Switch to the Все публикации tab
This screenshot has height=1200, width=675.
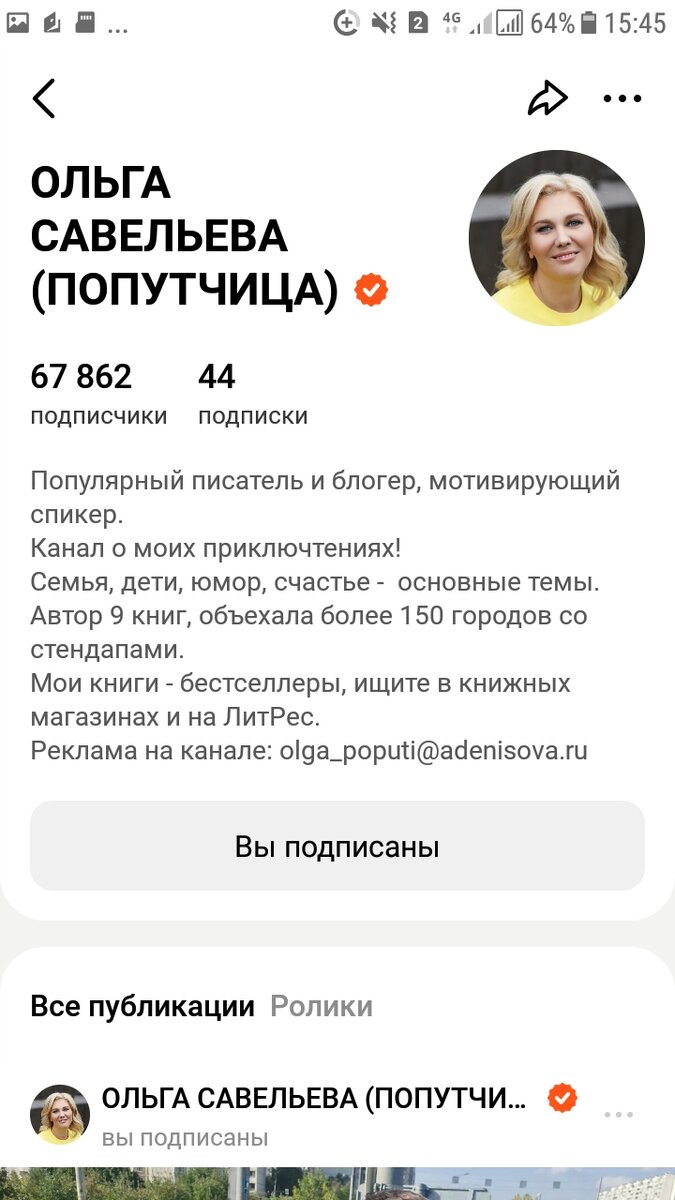coord(142,1006)
